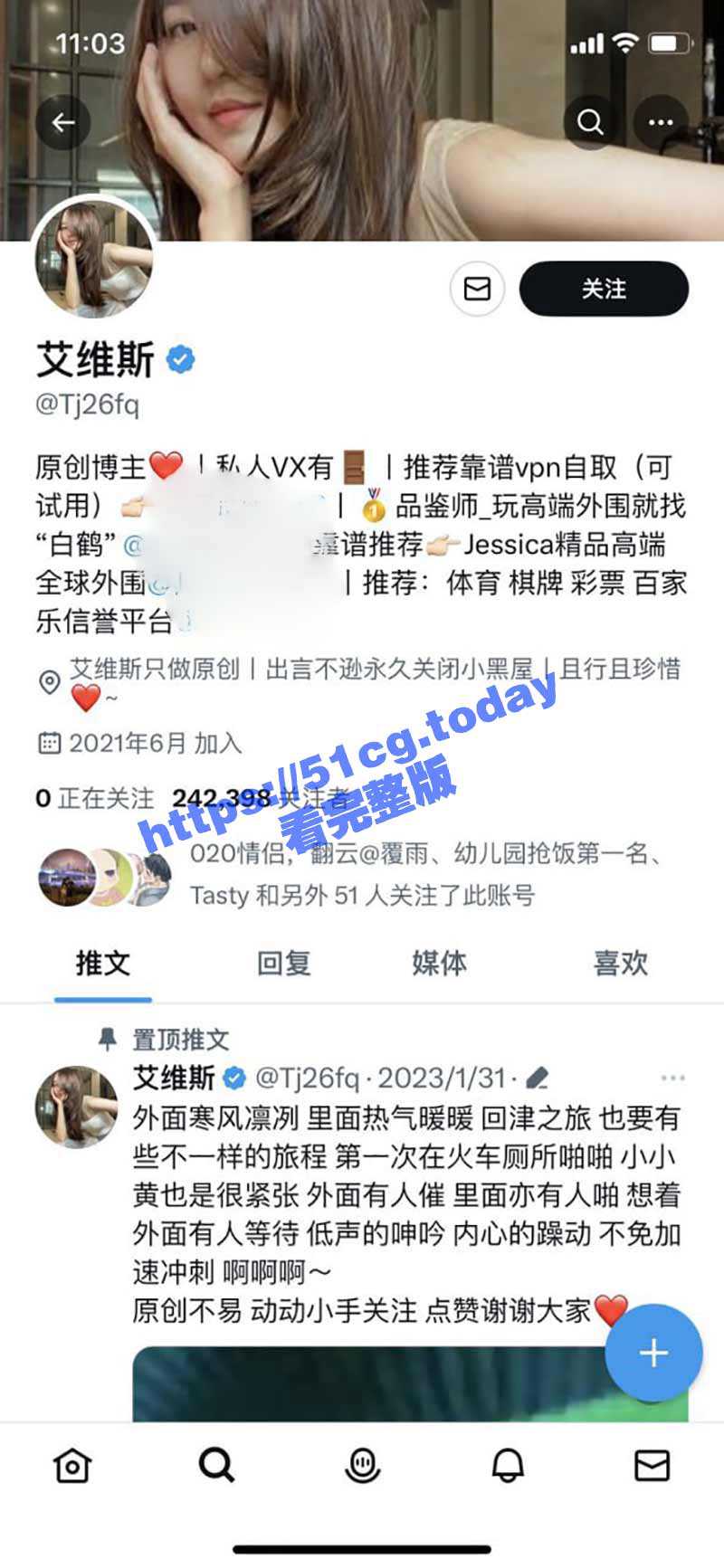Switch to the 推文 tab
Image resolution: width=724 pixels, height=1568 pixels.
tap(102, 964)
